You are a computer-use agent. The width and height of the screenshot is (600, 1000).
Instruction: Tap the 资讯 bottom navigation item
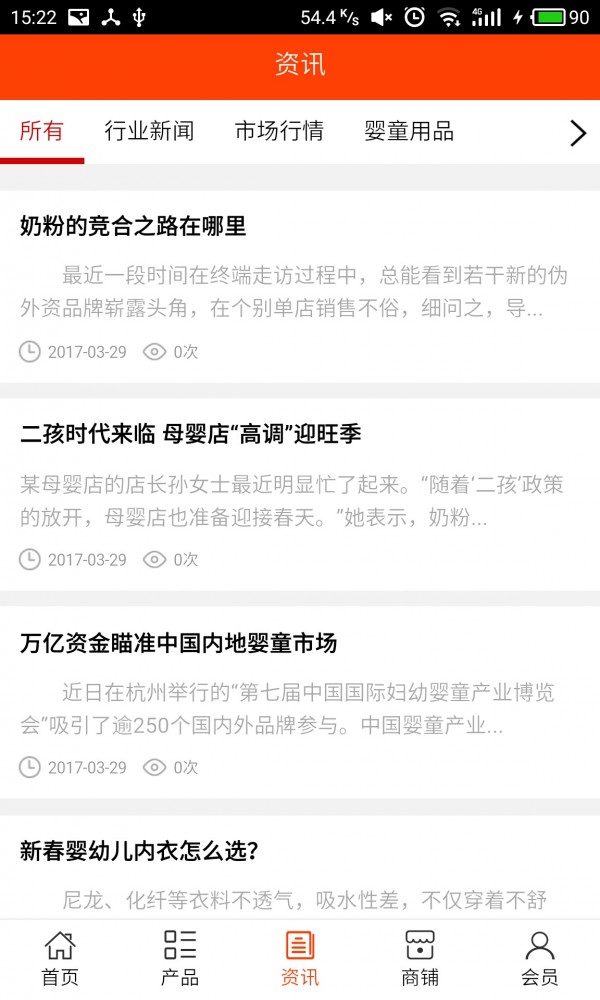coord(300,959)
